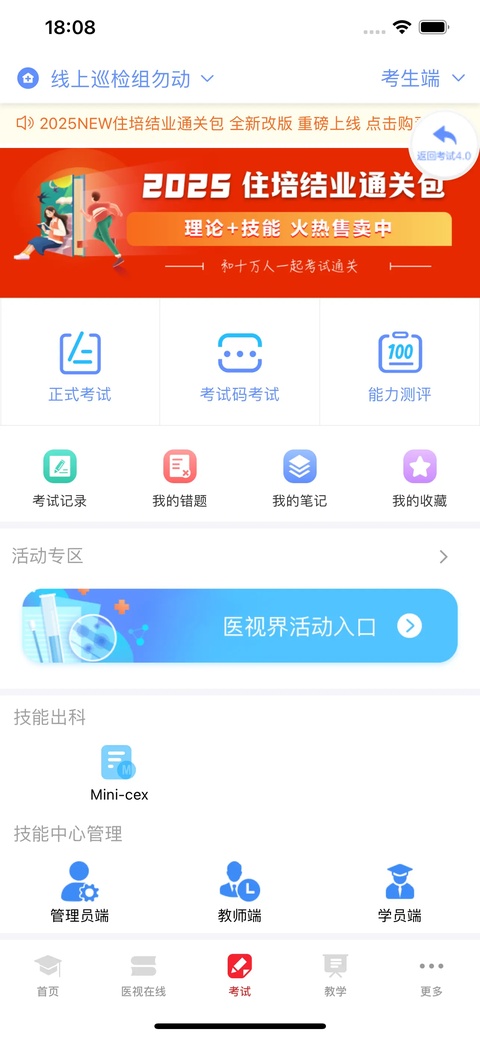Open 我的错题
Viewport: 480px width, 1038px height.
point(179,479)
